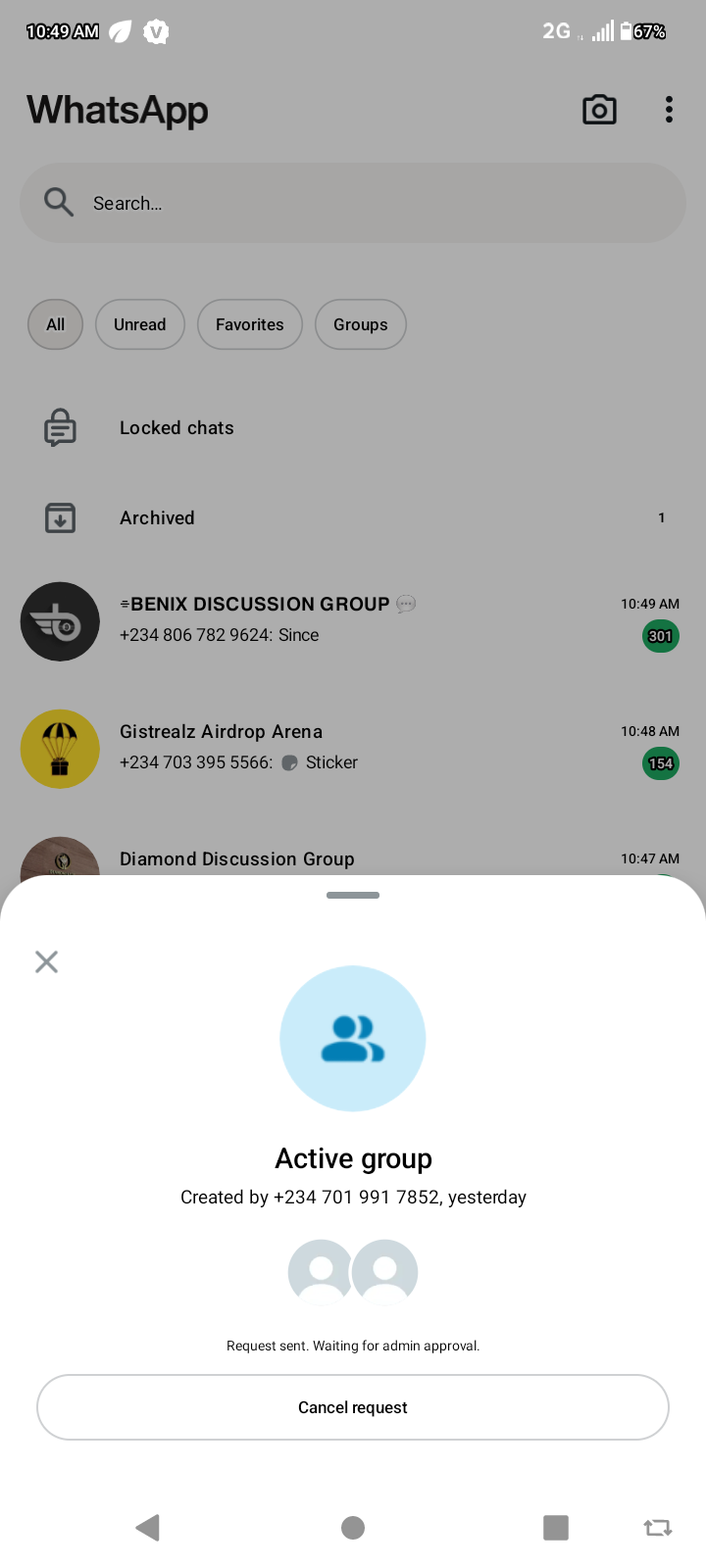This screenshot has height=1568, width=706.
Task: Tap the Search field
Action: tap(353, 203)
